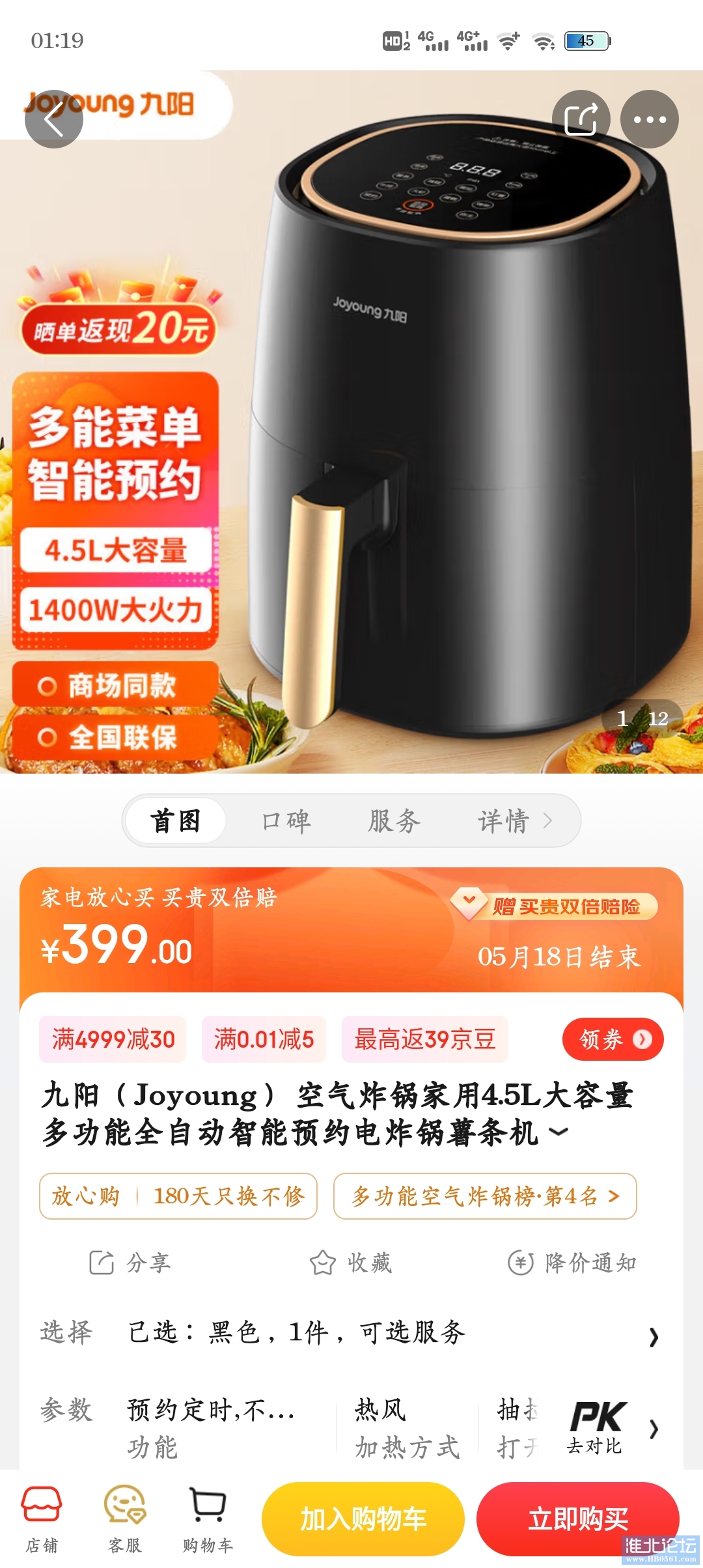Viewport: 703px width, 1568px height.
Task: Tap 分享 below the product title
Action: [130, 1263]
